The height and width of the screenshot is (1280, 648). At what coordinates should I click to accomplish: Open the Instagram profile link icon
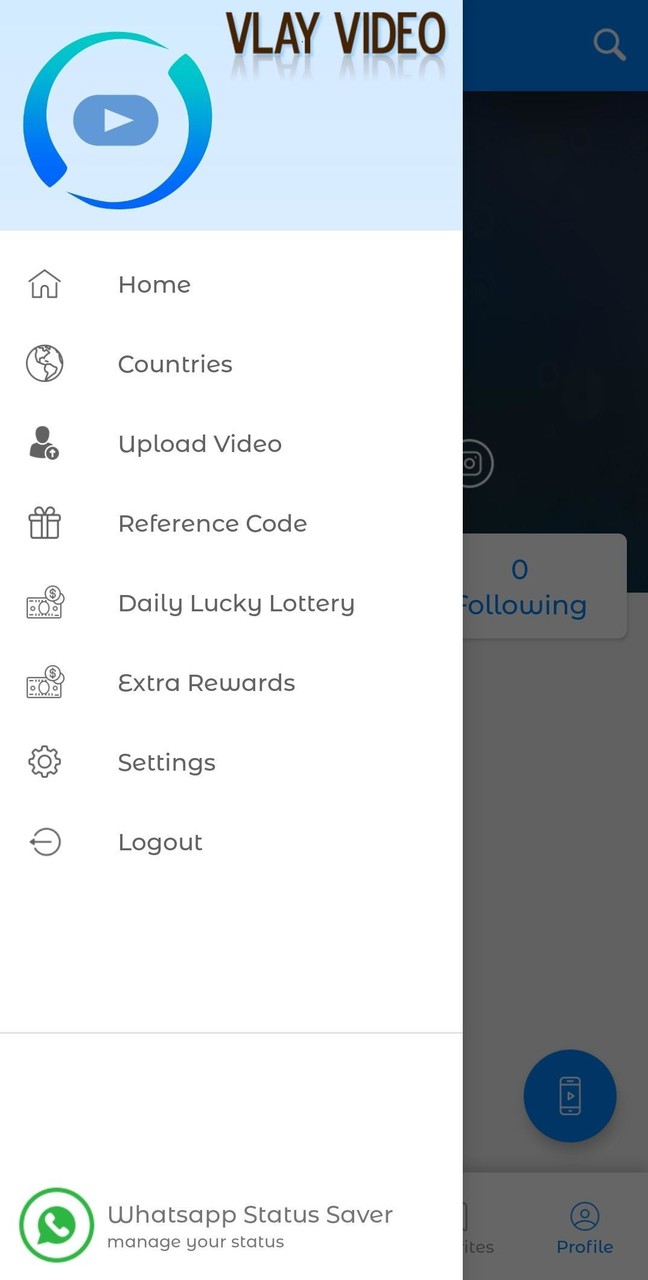pos(474,463)
